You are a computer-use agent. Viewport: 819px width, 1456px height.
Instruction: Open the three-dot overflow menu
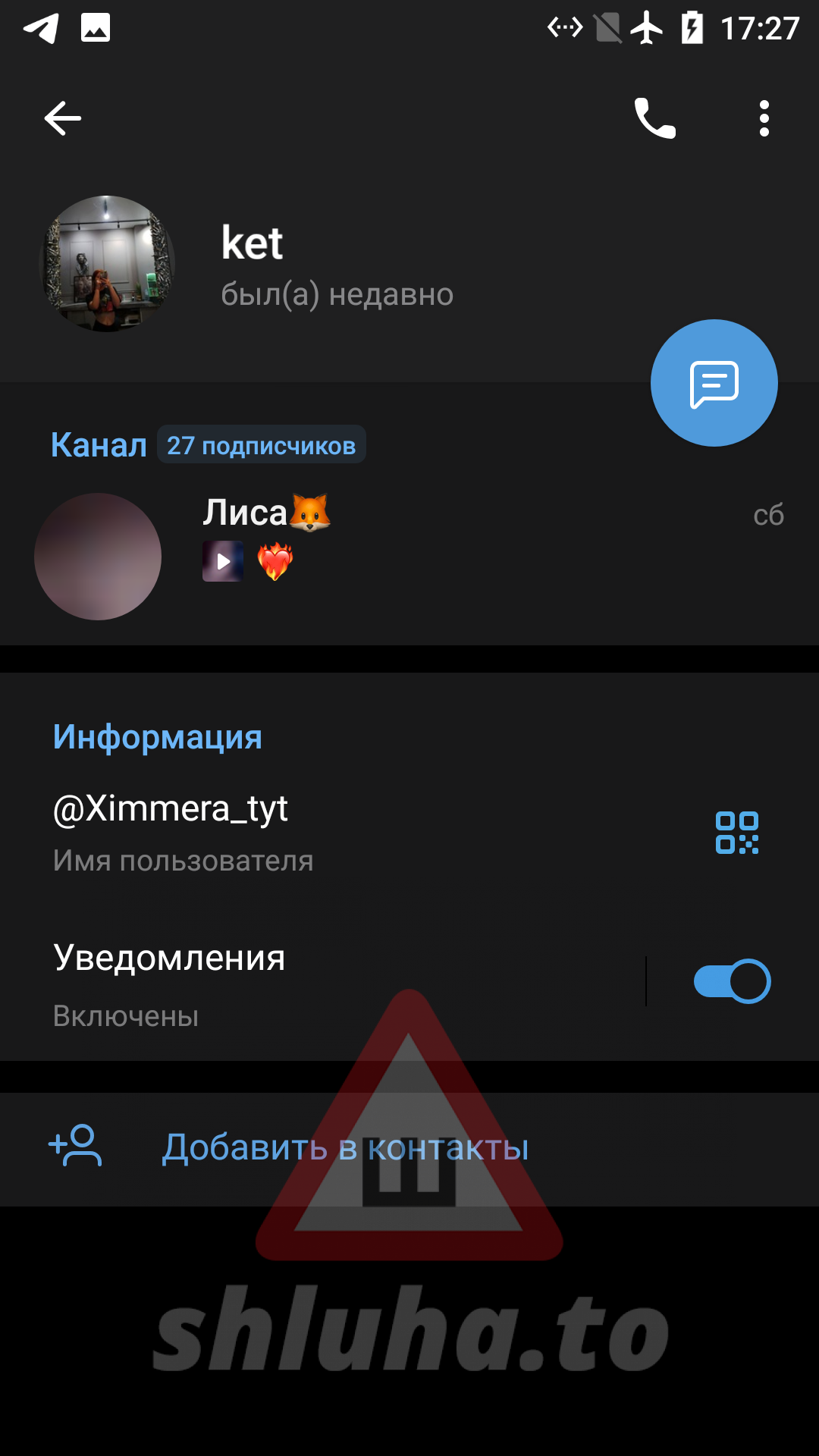click(x=764, y=118)
